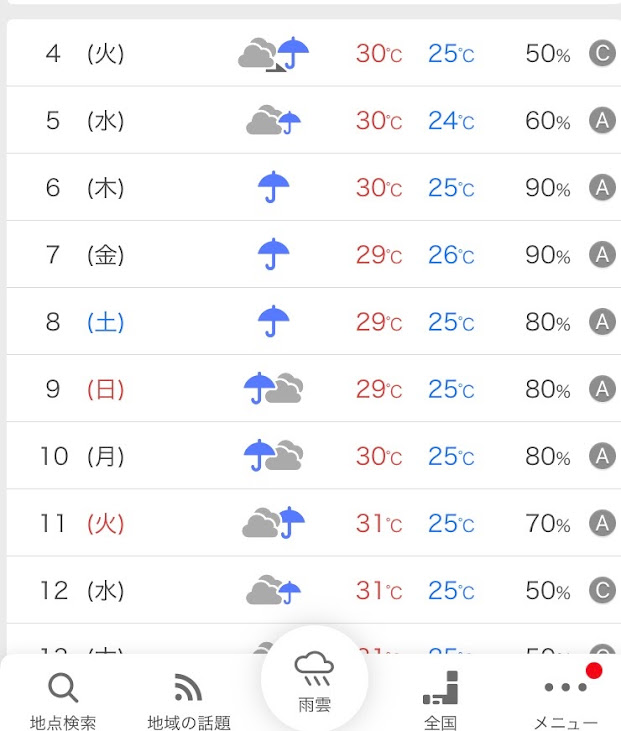Screen dimensions: 621x731
Task: Switch to the 地域の話題 tab
Action: tap(189, 699)
